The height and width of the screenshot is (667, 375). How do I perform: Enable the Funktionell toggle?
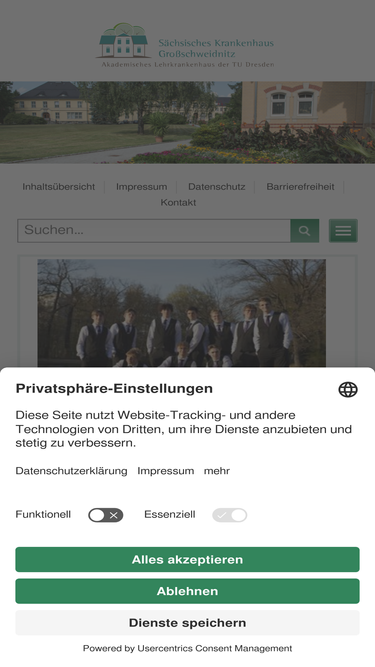coord(105,515)
